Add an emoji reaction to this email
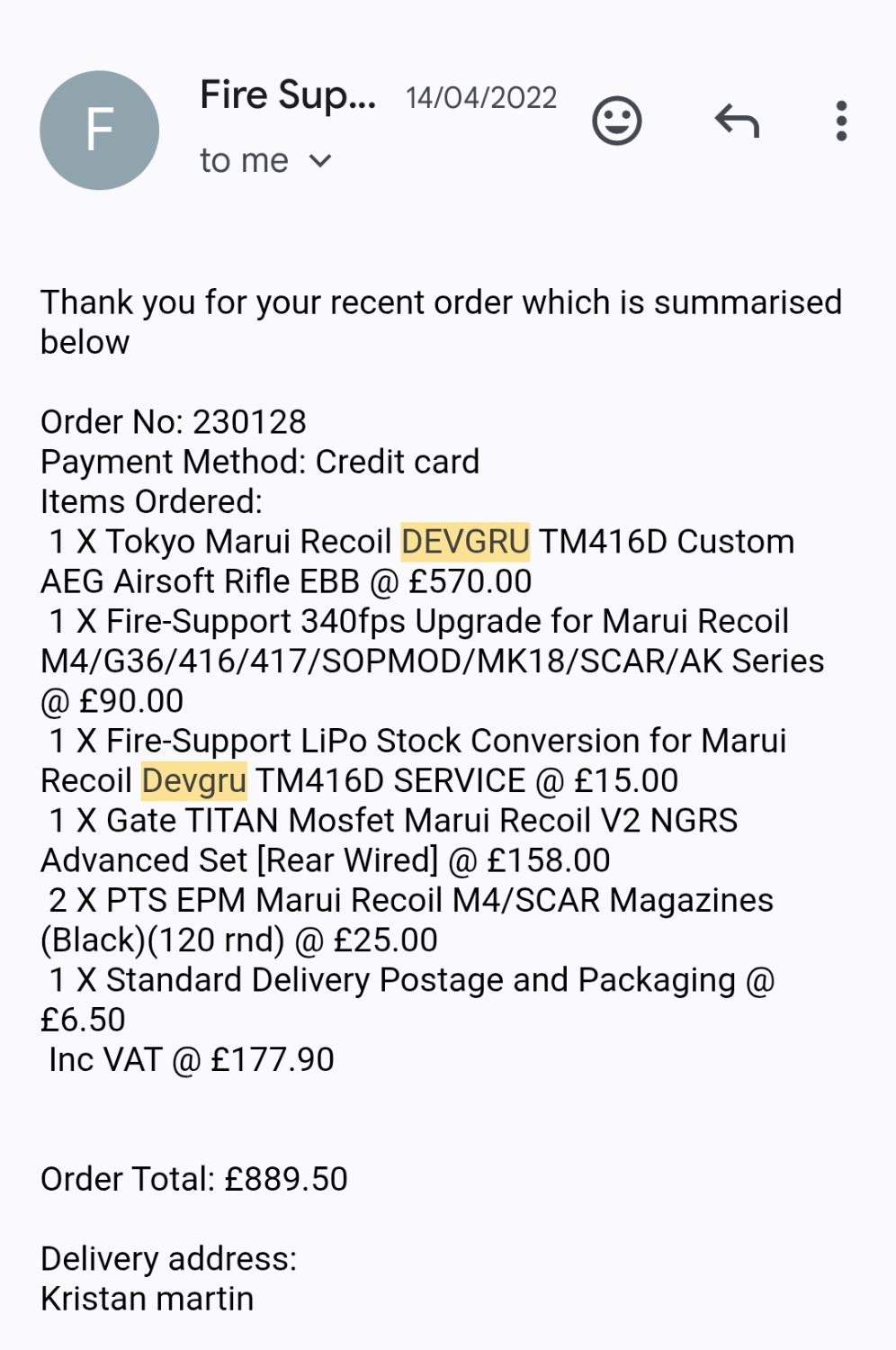 616,121
